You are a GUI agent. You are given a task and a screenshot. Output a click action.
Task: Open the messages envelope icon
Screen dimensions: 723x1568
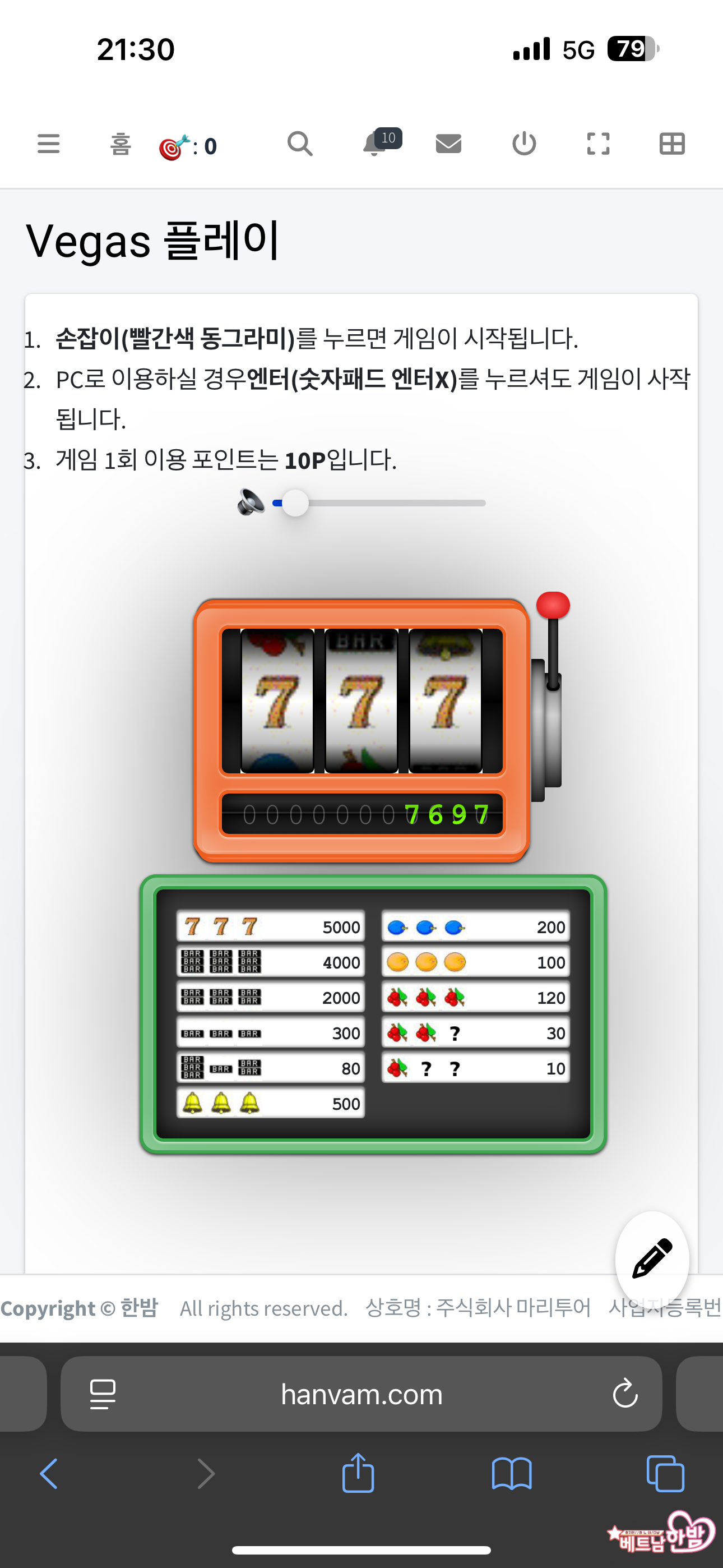pyautogui.click(x=448, y=144)
